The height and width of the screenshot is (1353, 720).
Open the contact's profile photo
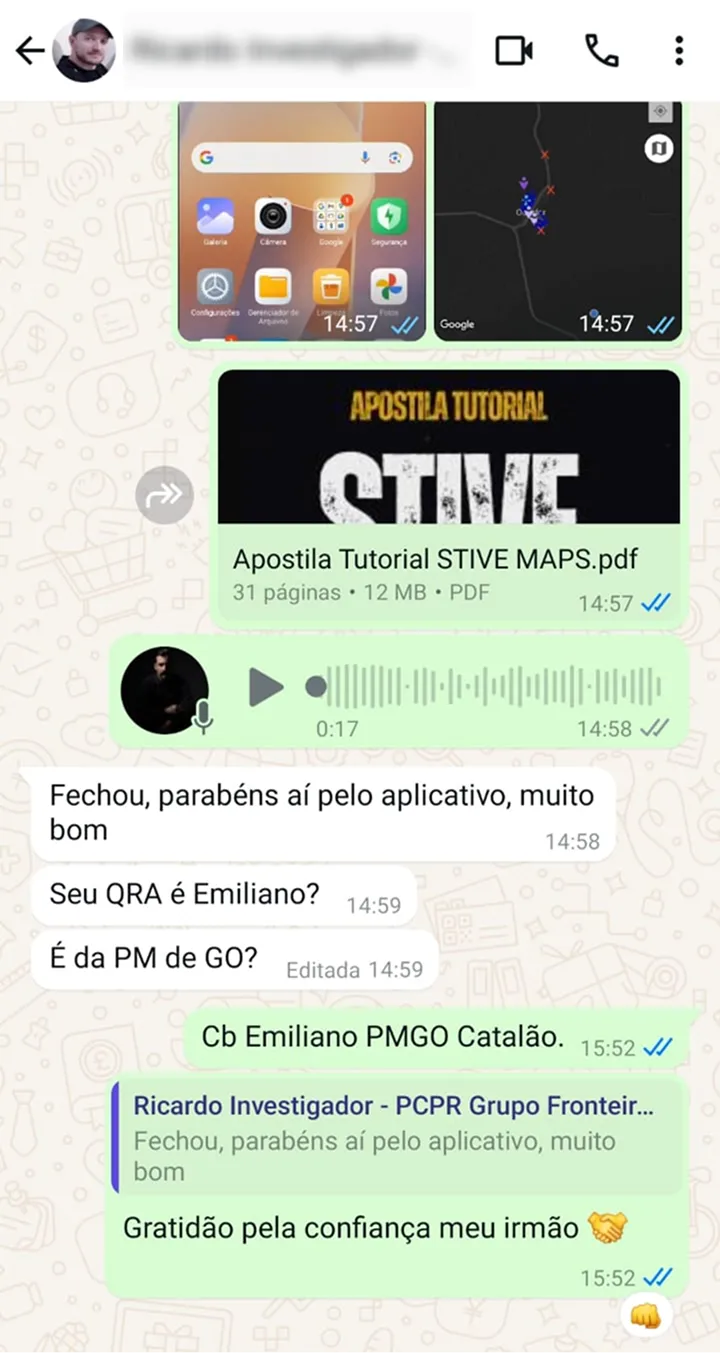pos(84,51)
